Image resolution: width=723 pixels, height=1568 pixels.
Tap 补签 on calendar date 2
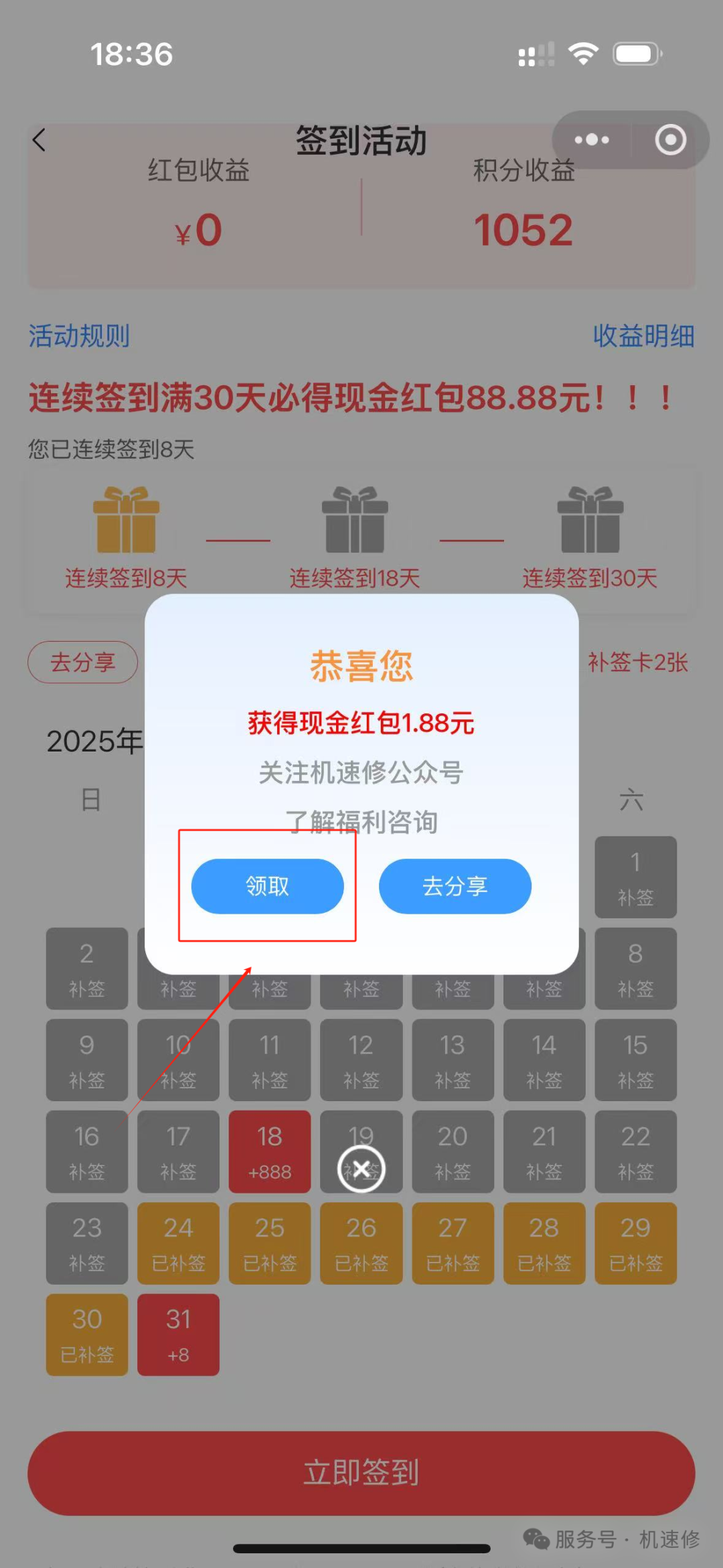[x=86, y=969]
